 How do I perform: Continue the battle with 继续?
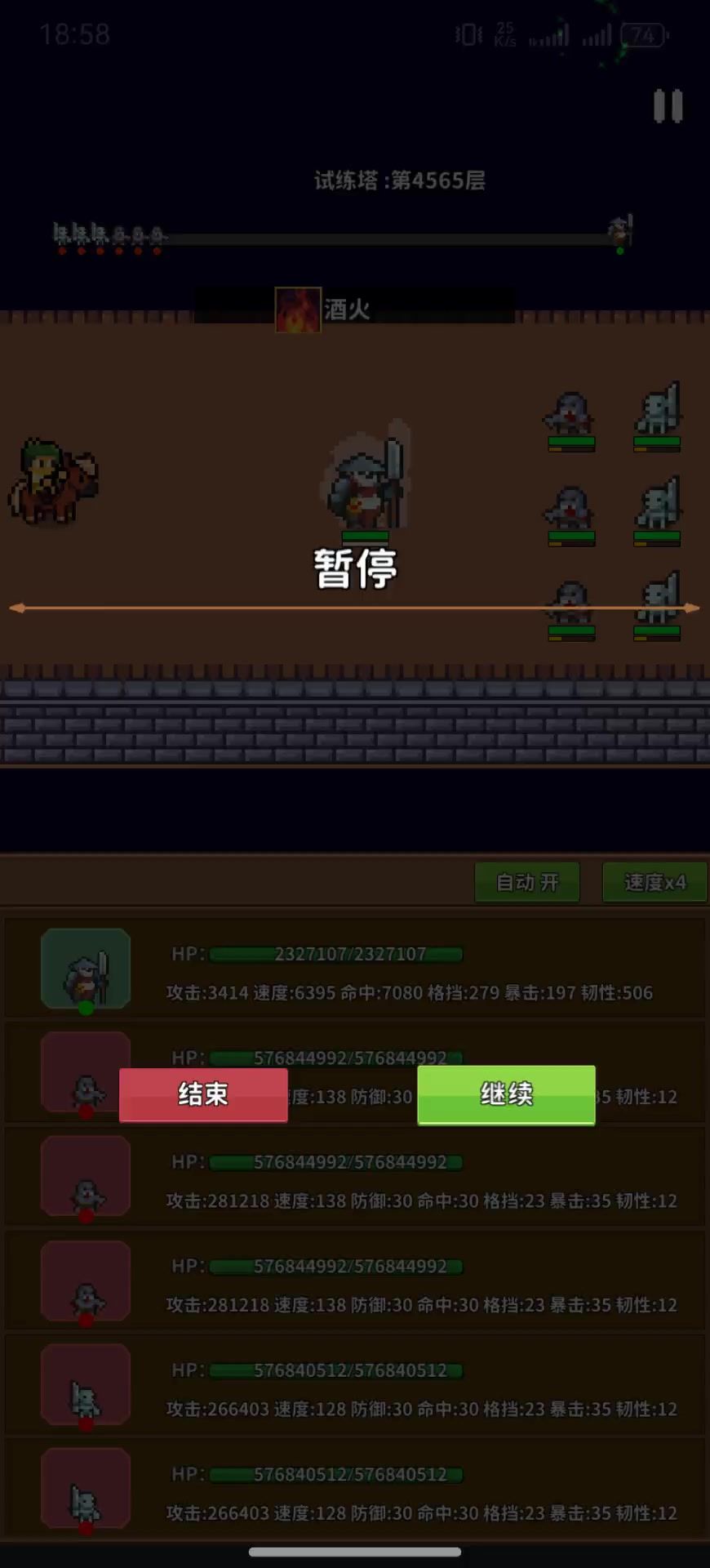click(506, 1094)
